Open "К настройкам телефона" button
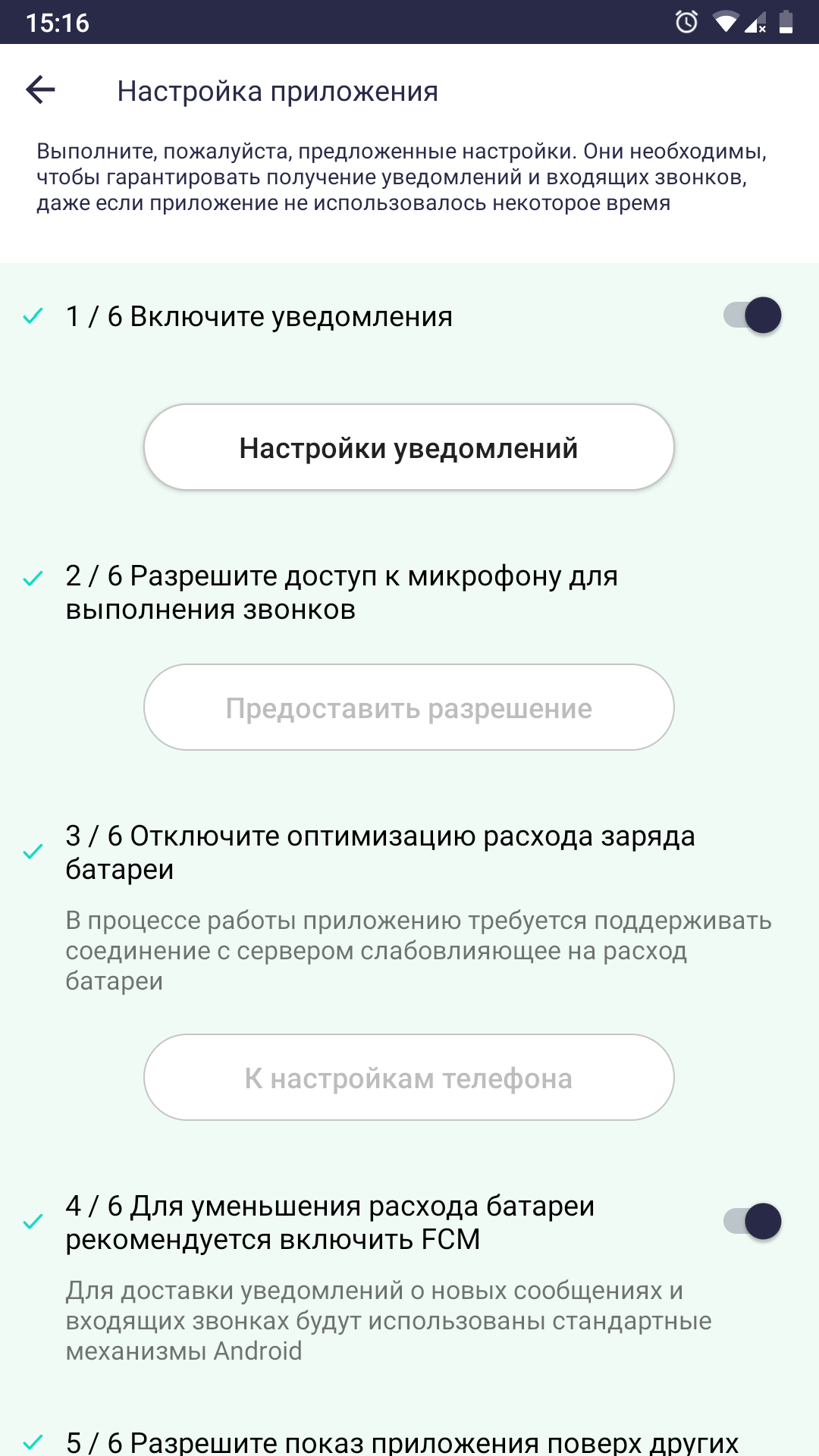The height and width of the screenshot is (1456, 819). (x=409, y=1078)
